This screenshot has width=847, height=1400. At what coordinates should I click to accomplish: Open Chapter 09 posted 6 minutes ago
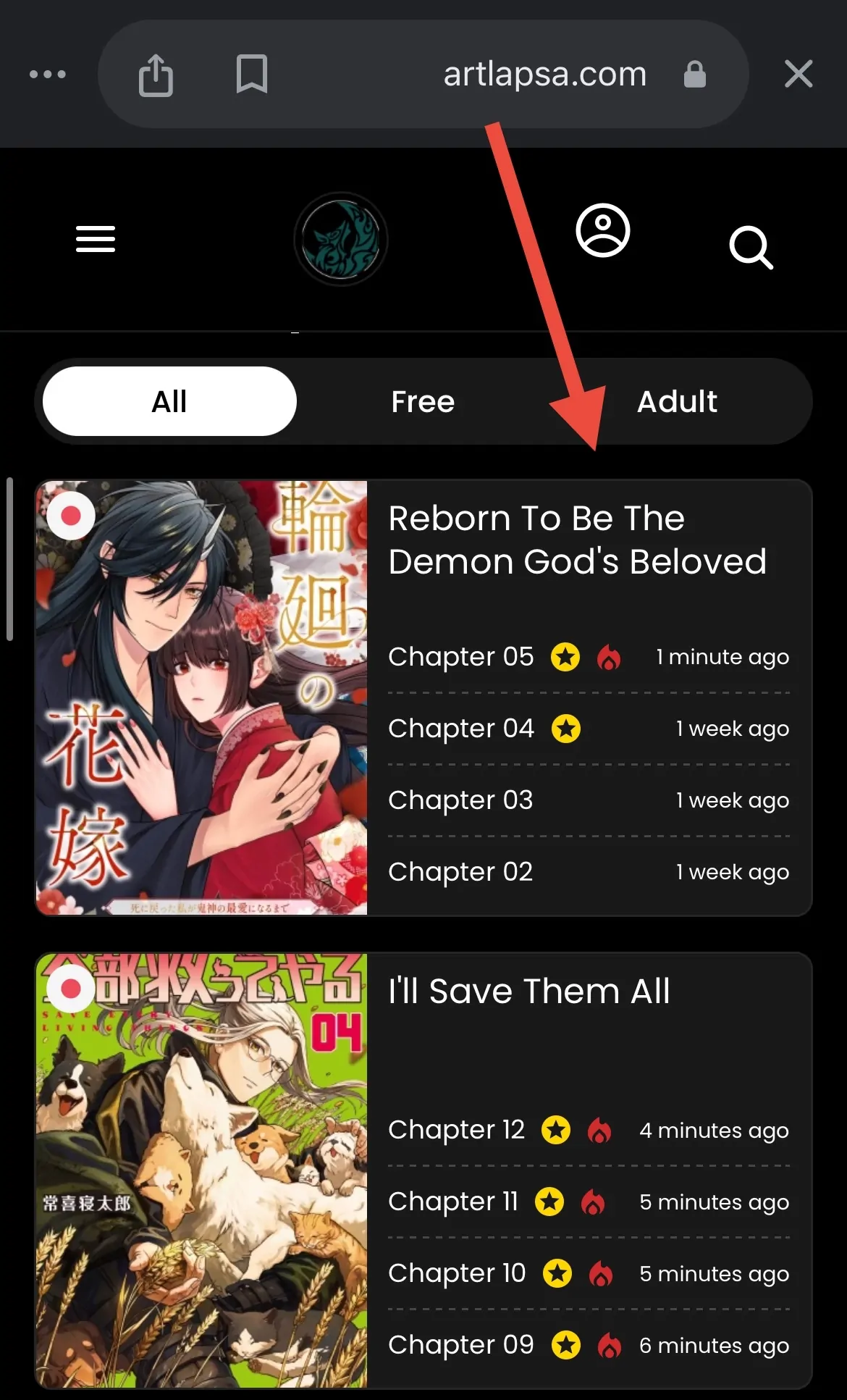pyautogui.click(x=461, y=1345)
